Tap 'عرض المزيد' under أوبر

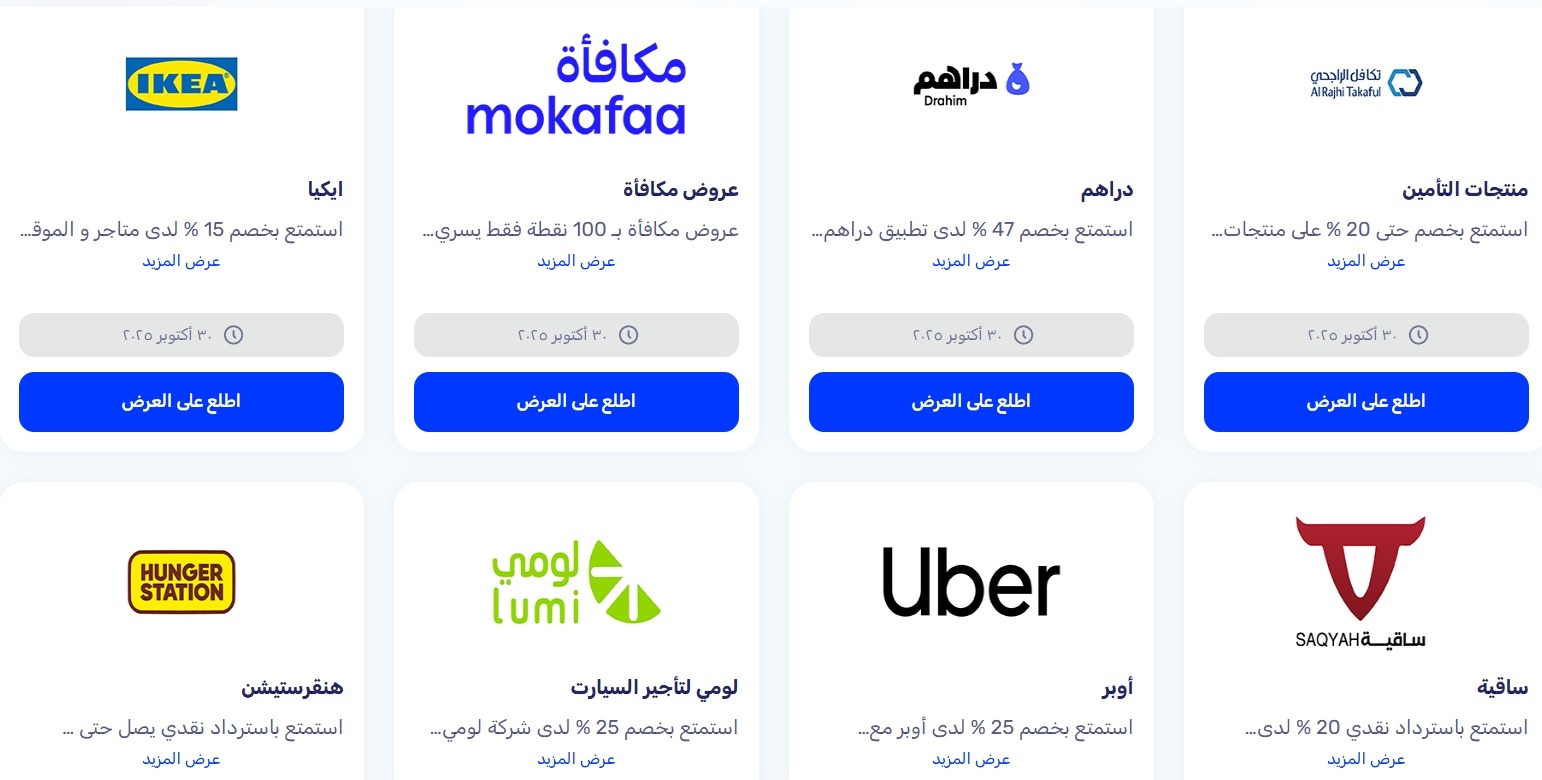point(971,760)
